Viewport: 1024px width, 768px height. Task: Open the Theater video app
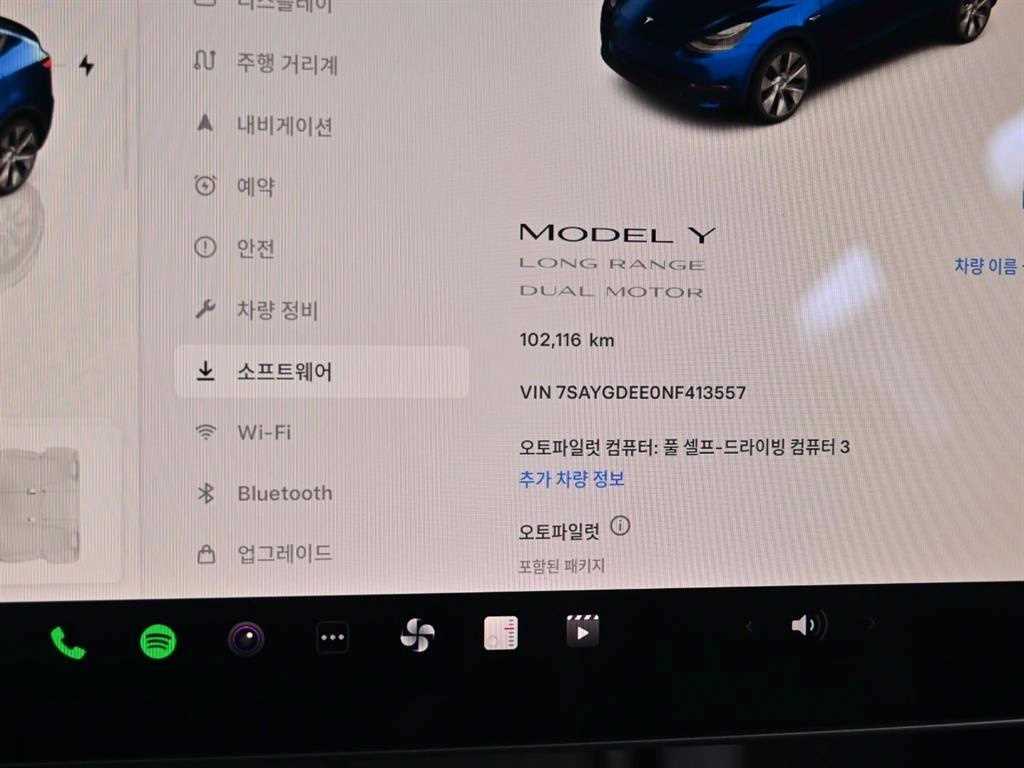tap(581, 631)
